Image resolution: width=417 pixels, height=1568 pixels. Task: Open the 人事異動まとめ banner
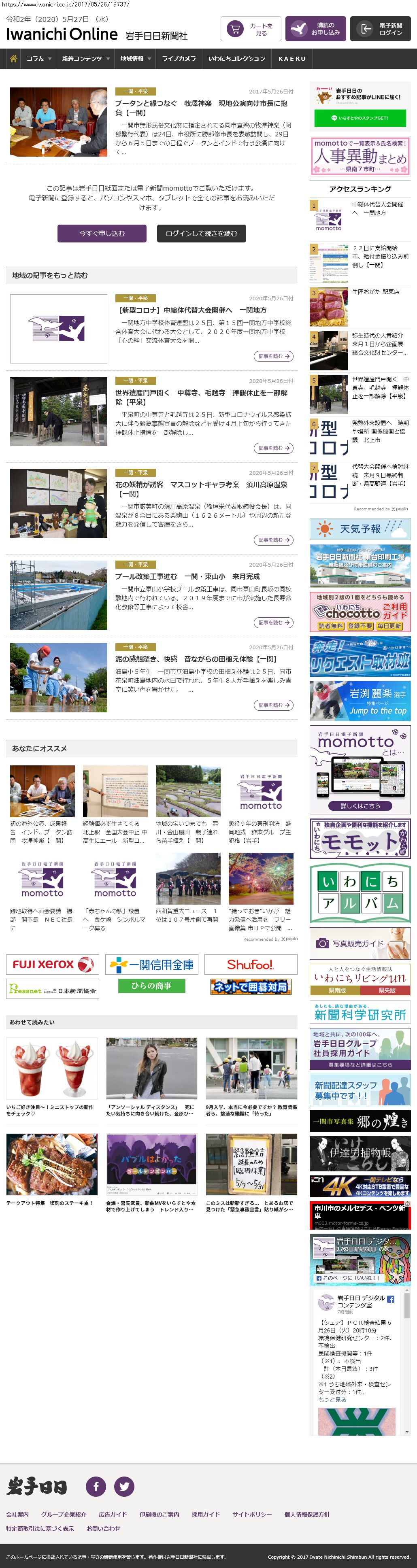tap(360, 156)
